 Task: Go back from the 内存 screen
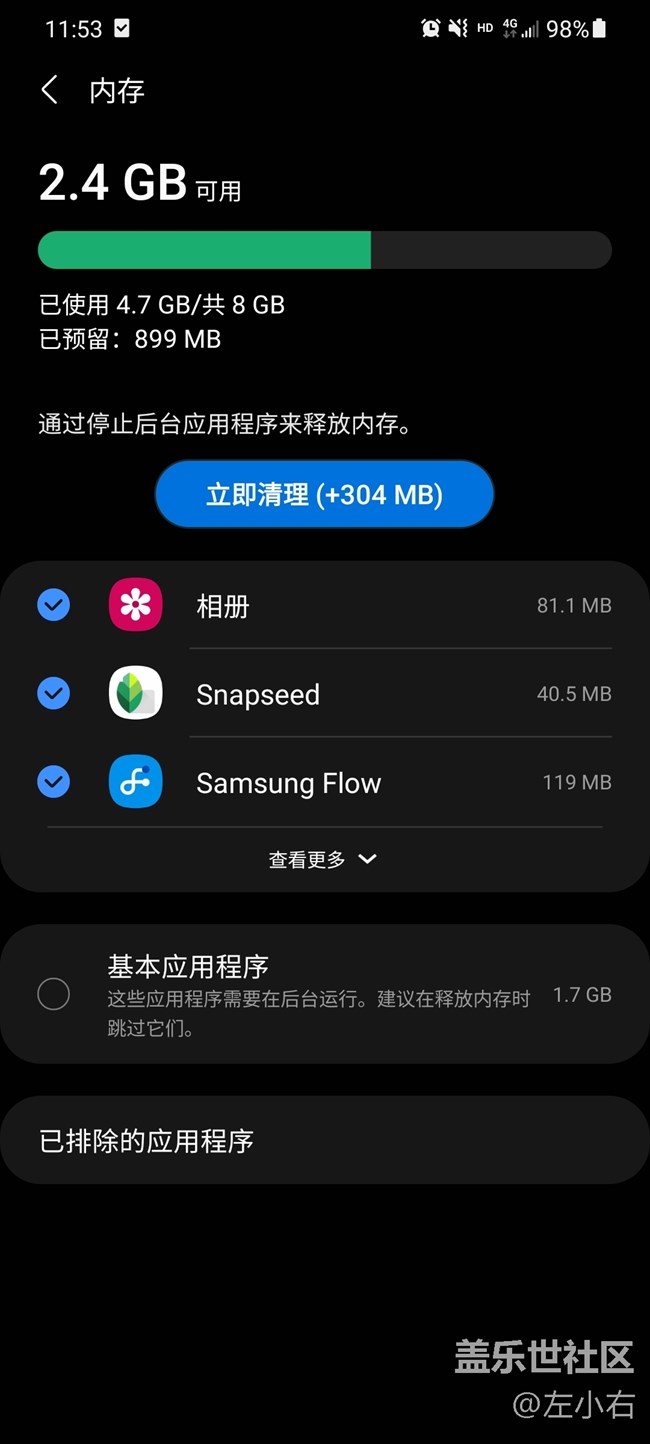point(50,91)
